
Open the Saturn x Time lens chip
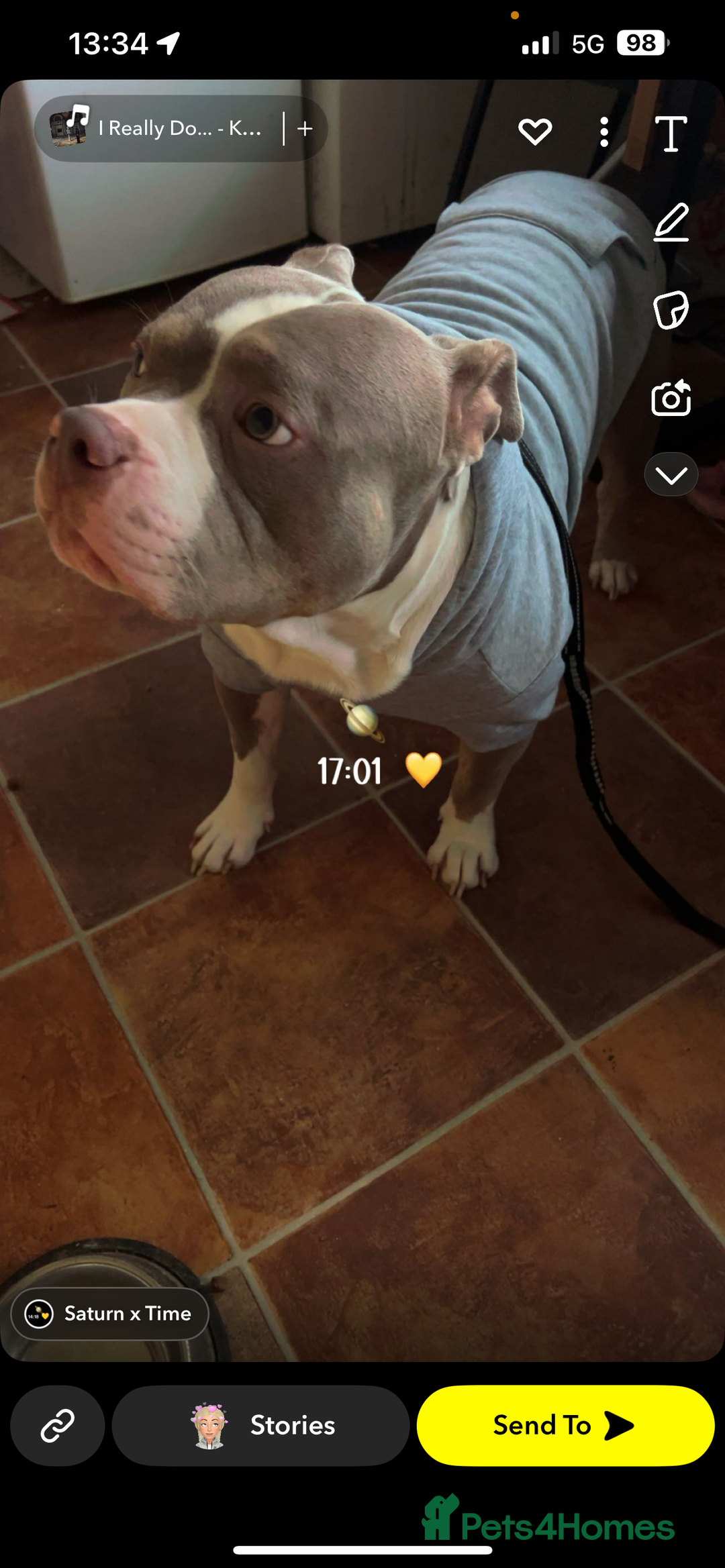(x=110, y=1313)
